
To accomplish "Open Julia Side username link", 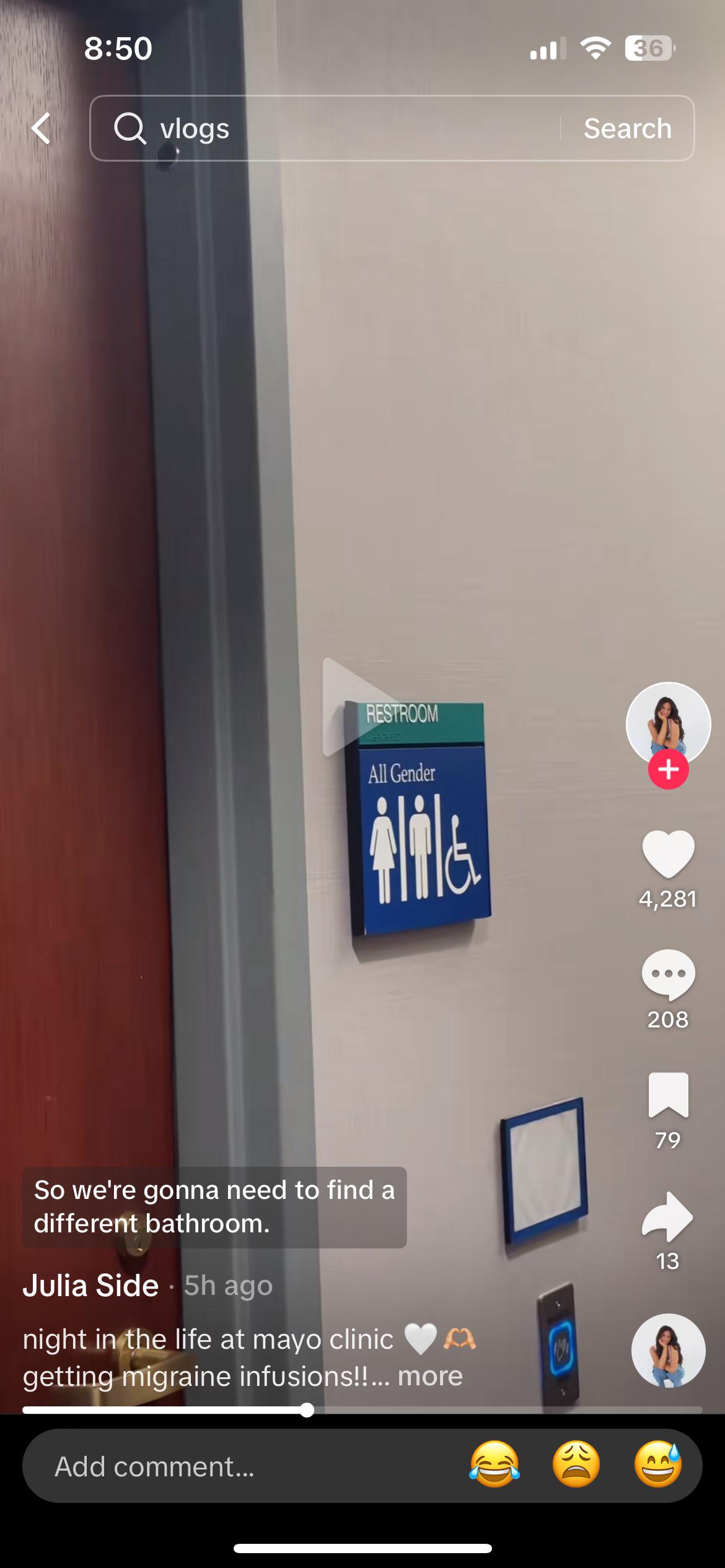I will pos(90,1286).
